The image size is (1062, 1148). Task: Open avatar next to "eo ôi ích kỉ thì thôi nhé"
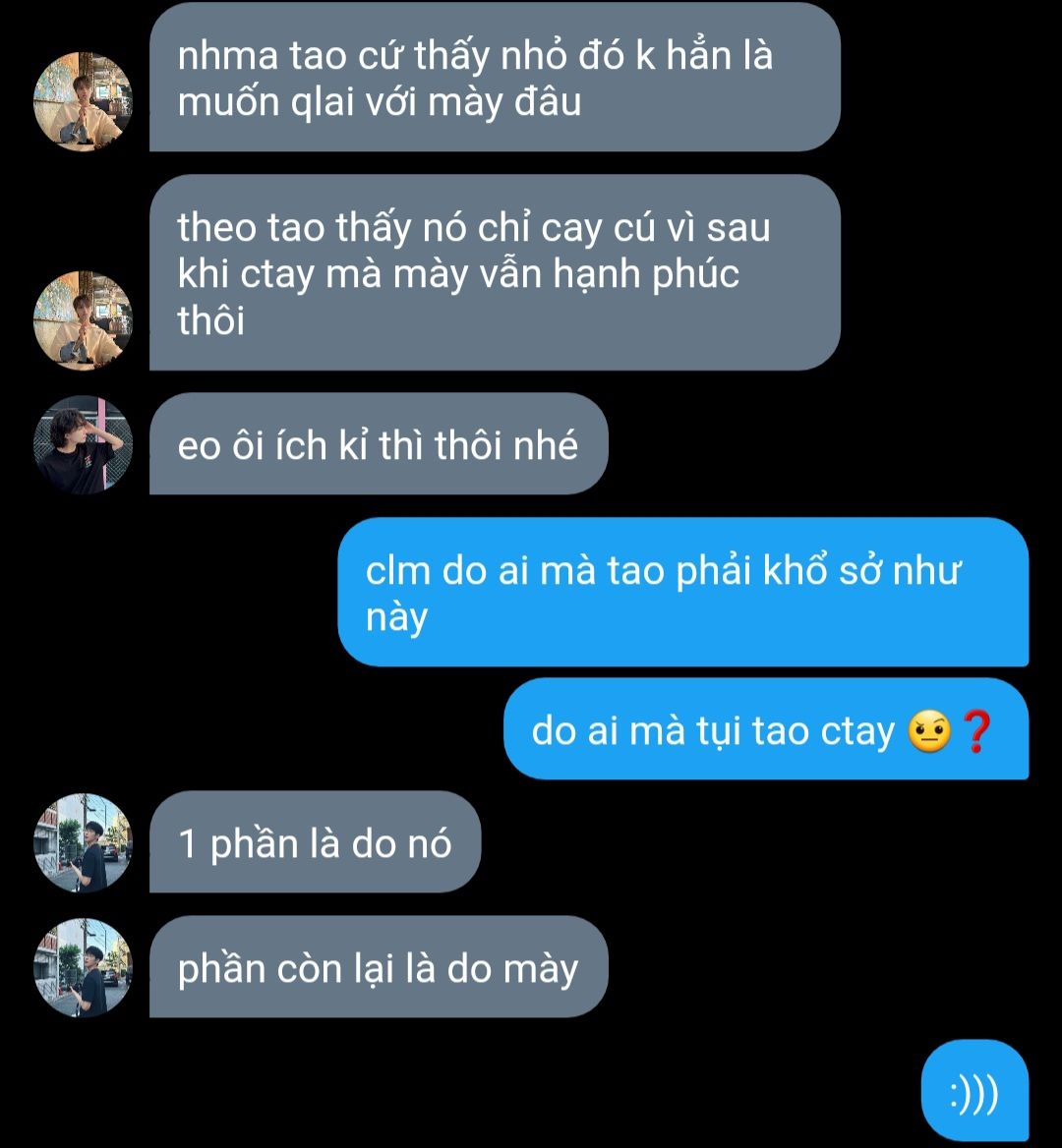pyautogui.click(x=83, y=444)
